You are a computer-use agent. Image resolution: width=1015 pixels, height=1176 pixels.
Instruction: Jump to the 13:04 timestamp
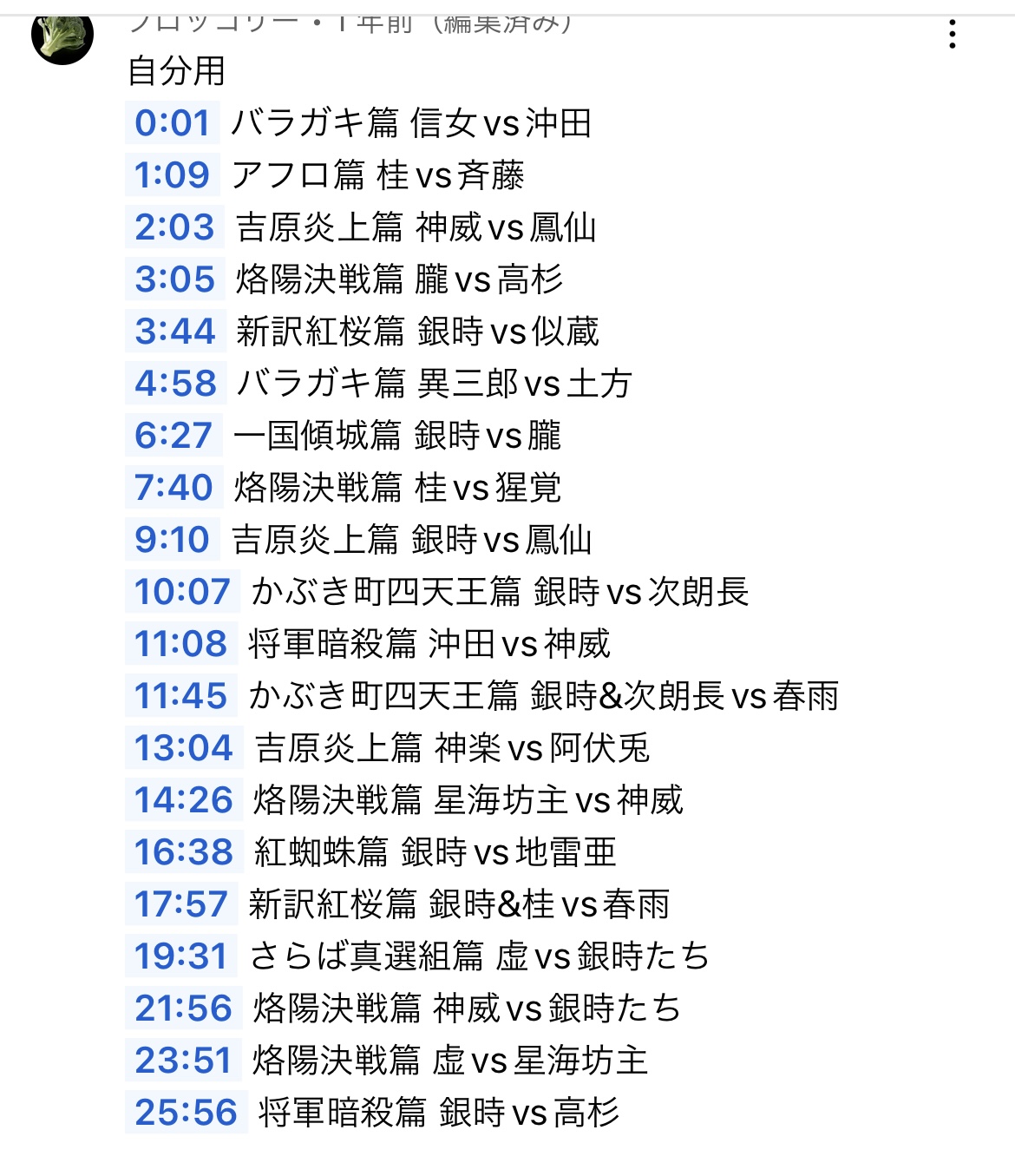tap(184, 747)
